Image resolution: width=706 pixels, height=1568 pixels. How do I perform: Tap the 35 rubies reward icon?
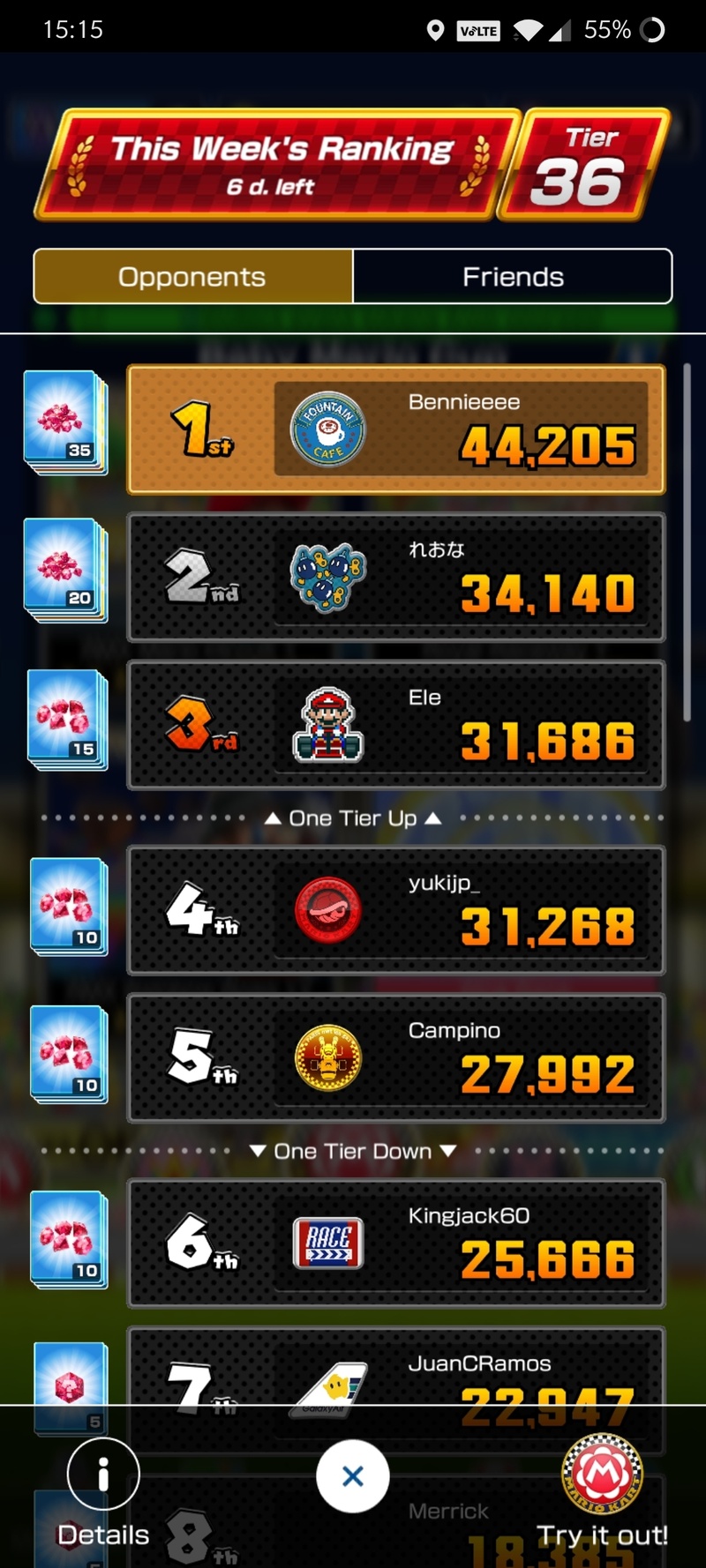pyautogui.click(x=66, y=422)
